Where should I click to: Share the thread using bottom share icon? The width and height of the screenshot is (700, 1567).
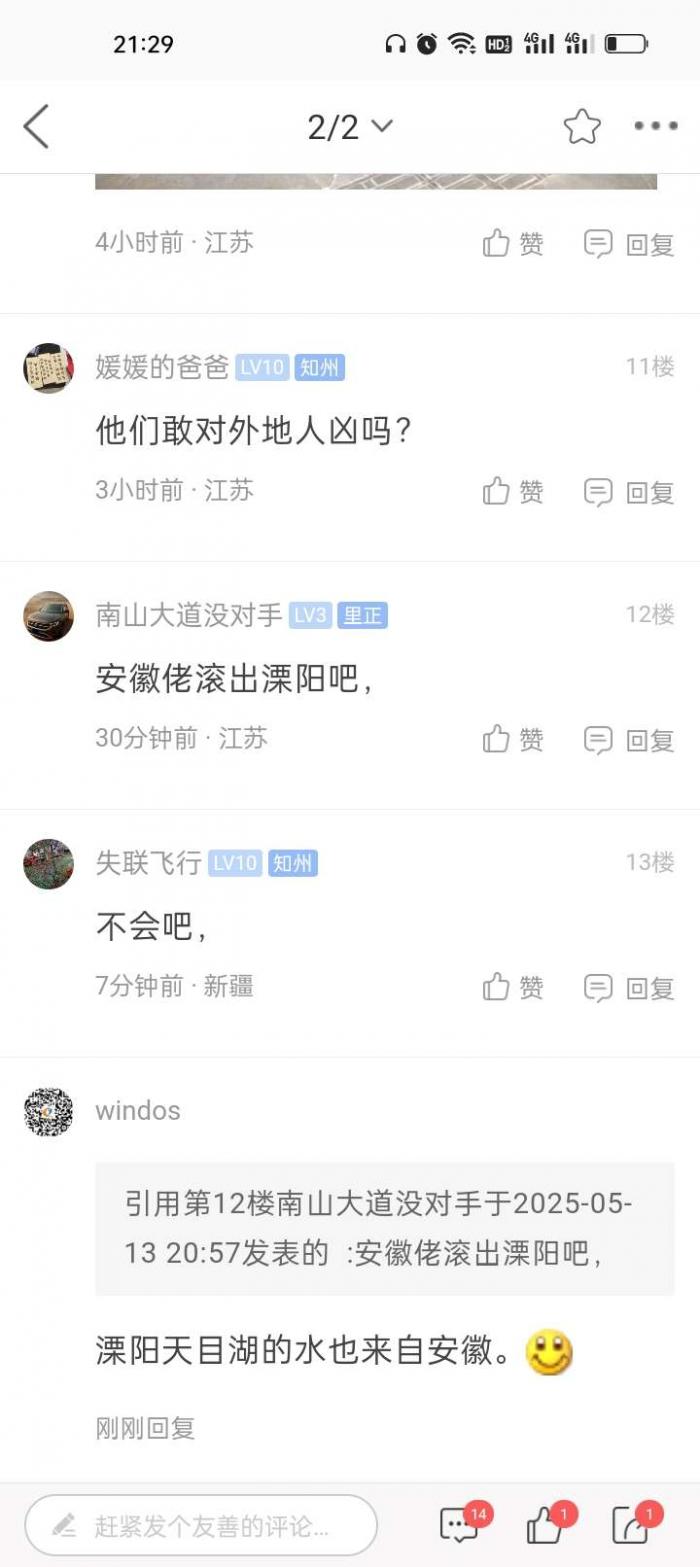click(632, 1526)
